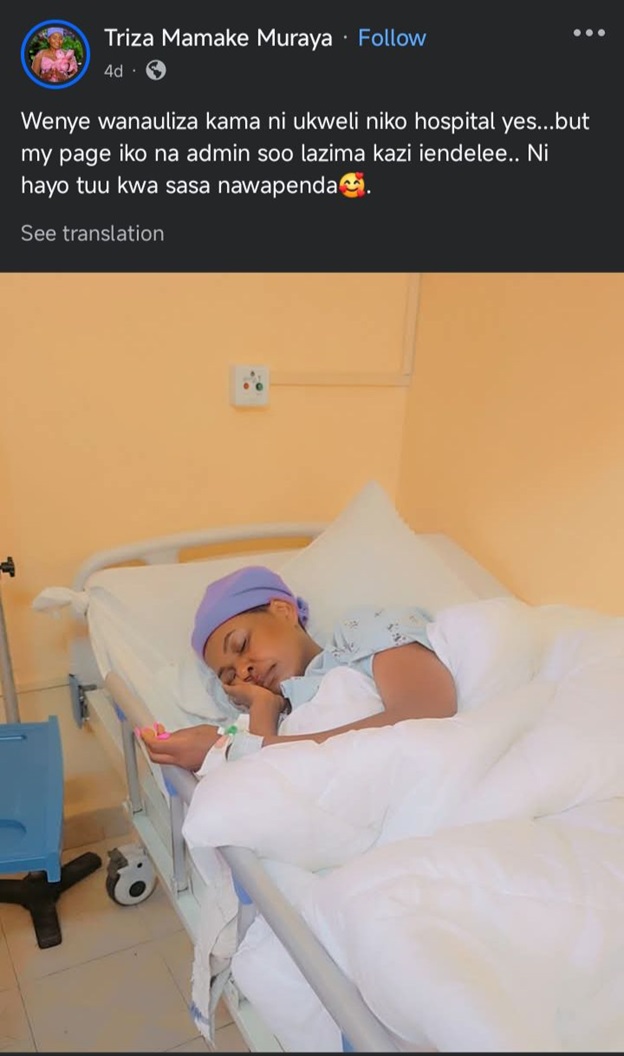Open Triza Mamake Muraya's page from her name

218,38
